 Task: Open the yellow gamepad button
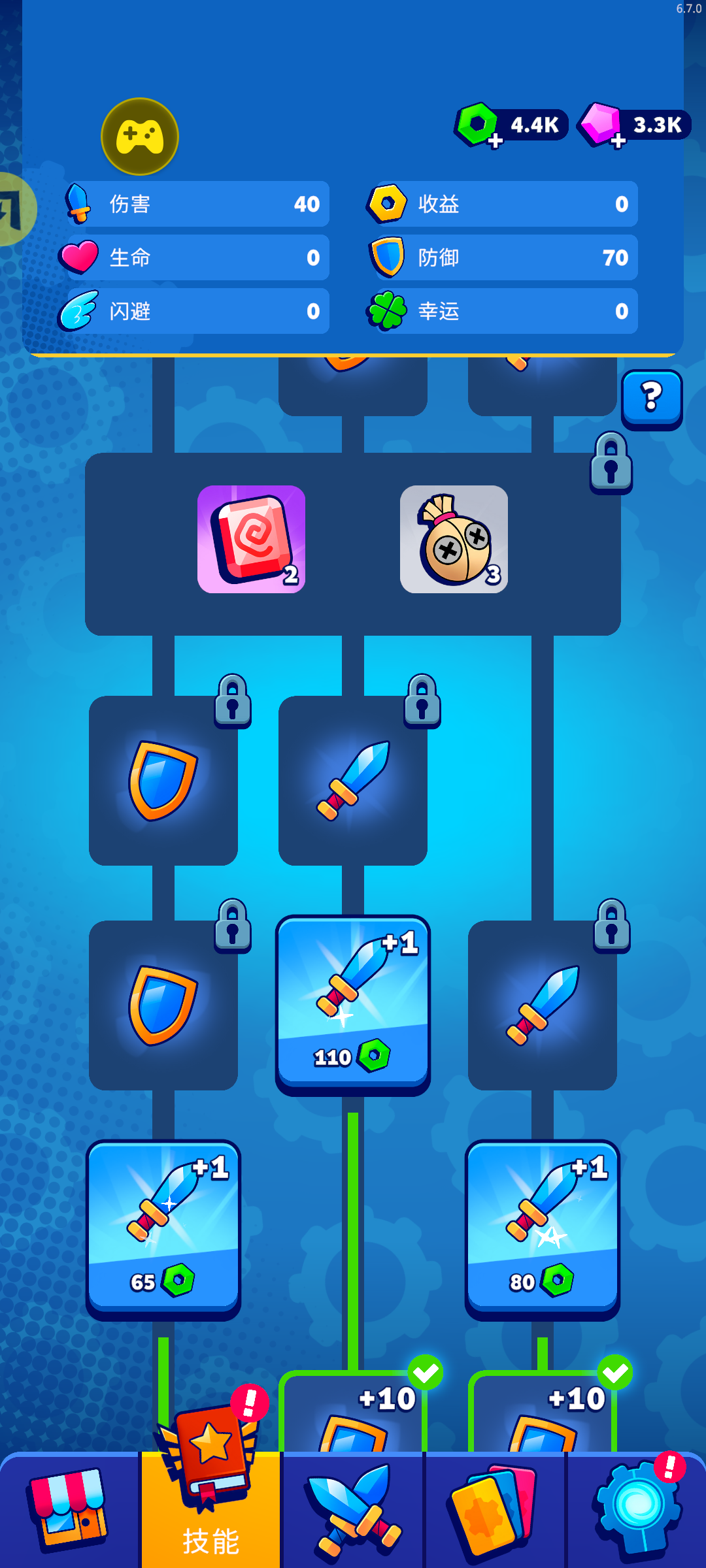(x=140, y=137)
